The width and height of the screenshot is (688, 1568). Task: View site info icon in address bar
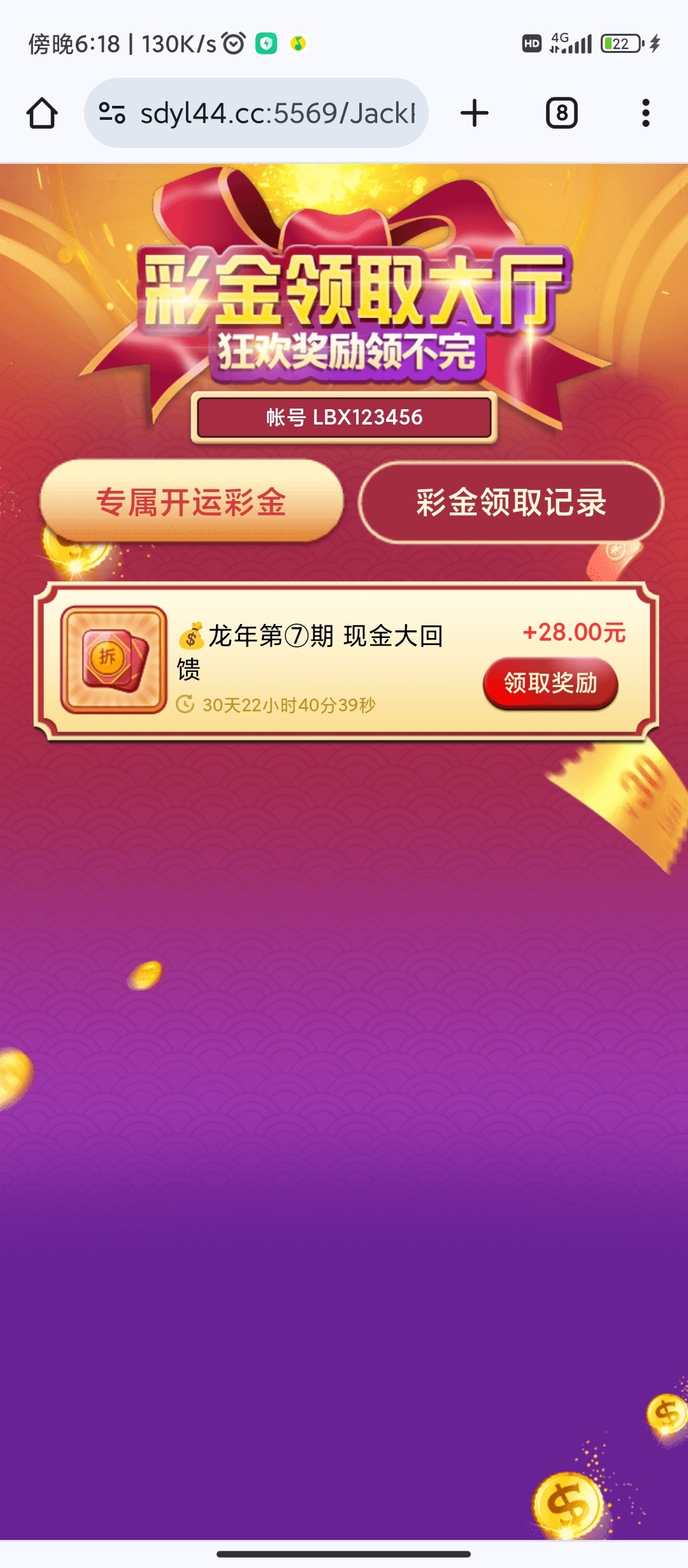[x=112, y=113]
